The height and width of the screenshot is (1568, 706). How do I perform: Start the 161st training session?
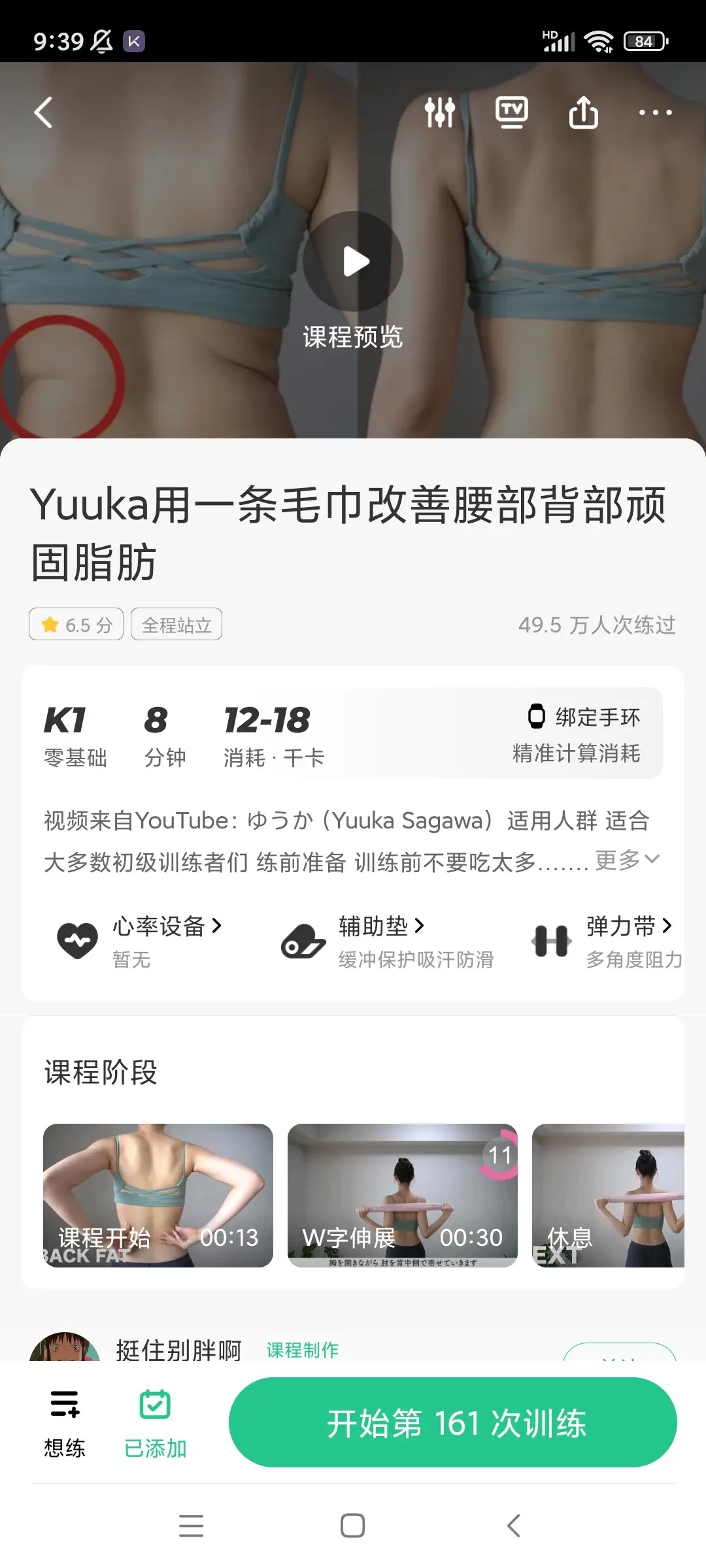click(453, 1423)
